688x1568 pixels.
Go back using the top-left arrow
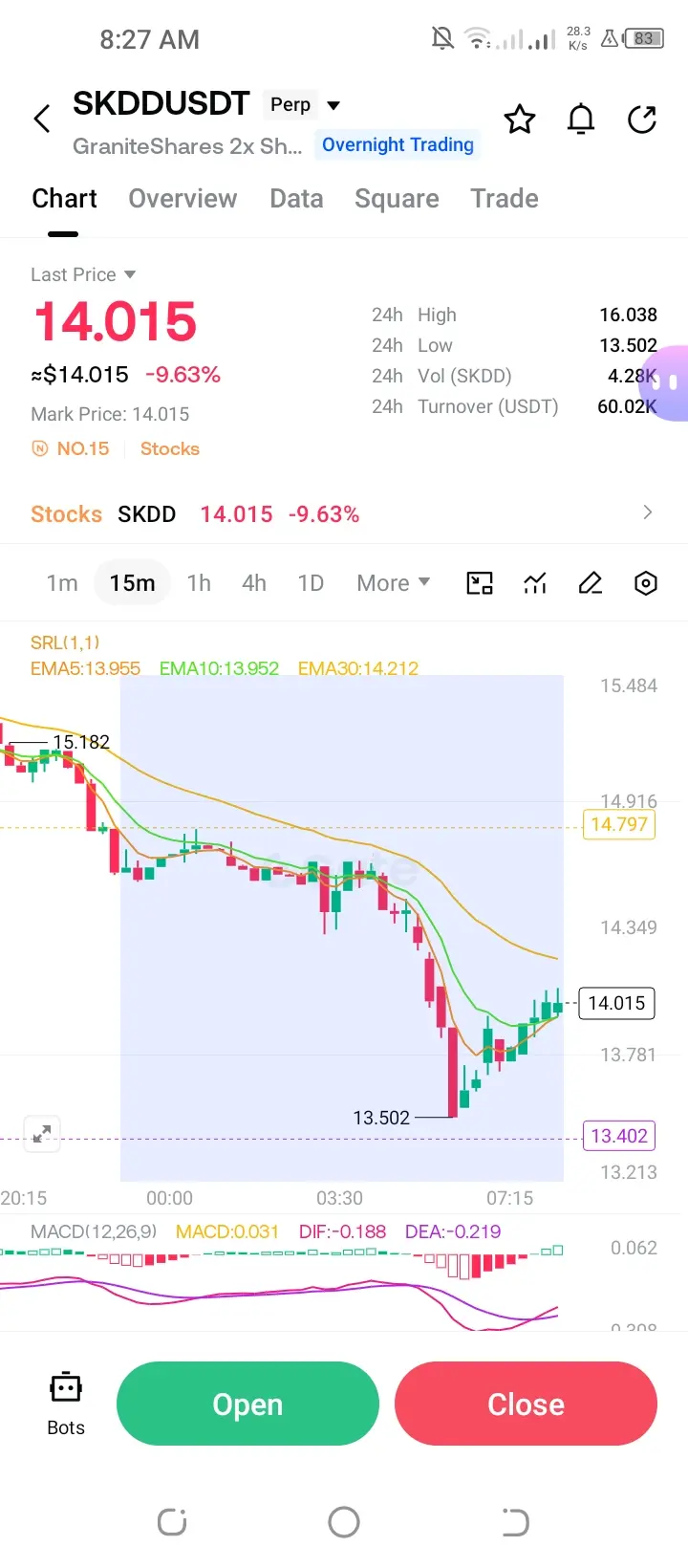point(42,120)
